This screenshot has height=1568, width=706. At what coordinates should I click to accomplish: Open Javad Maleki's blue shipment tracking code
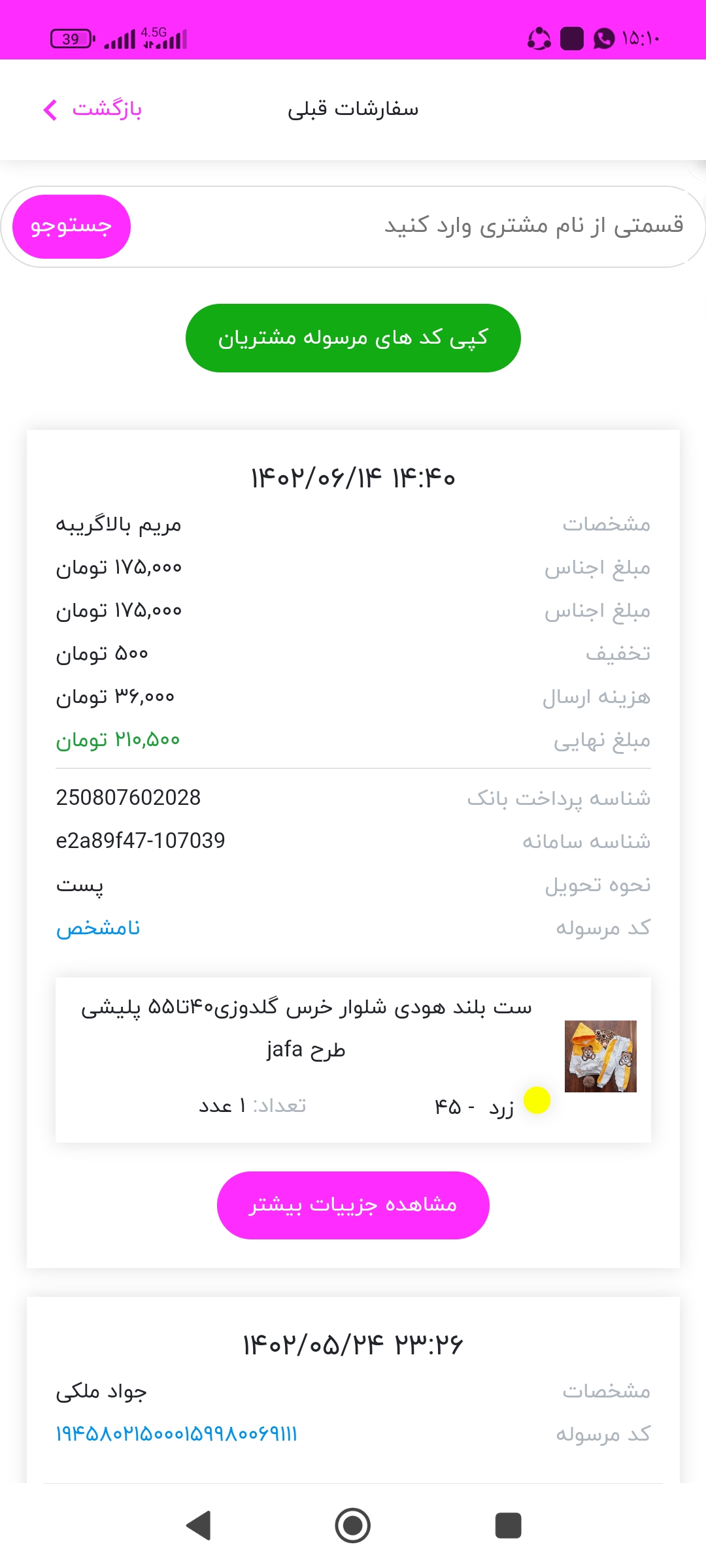click(176, 1434)
